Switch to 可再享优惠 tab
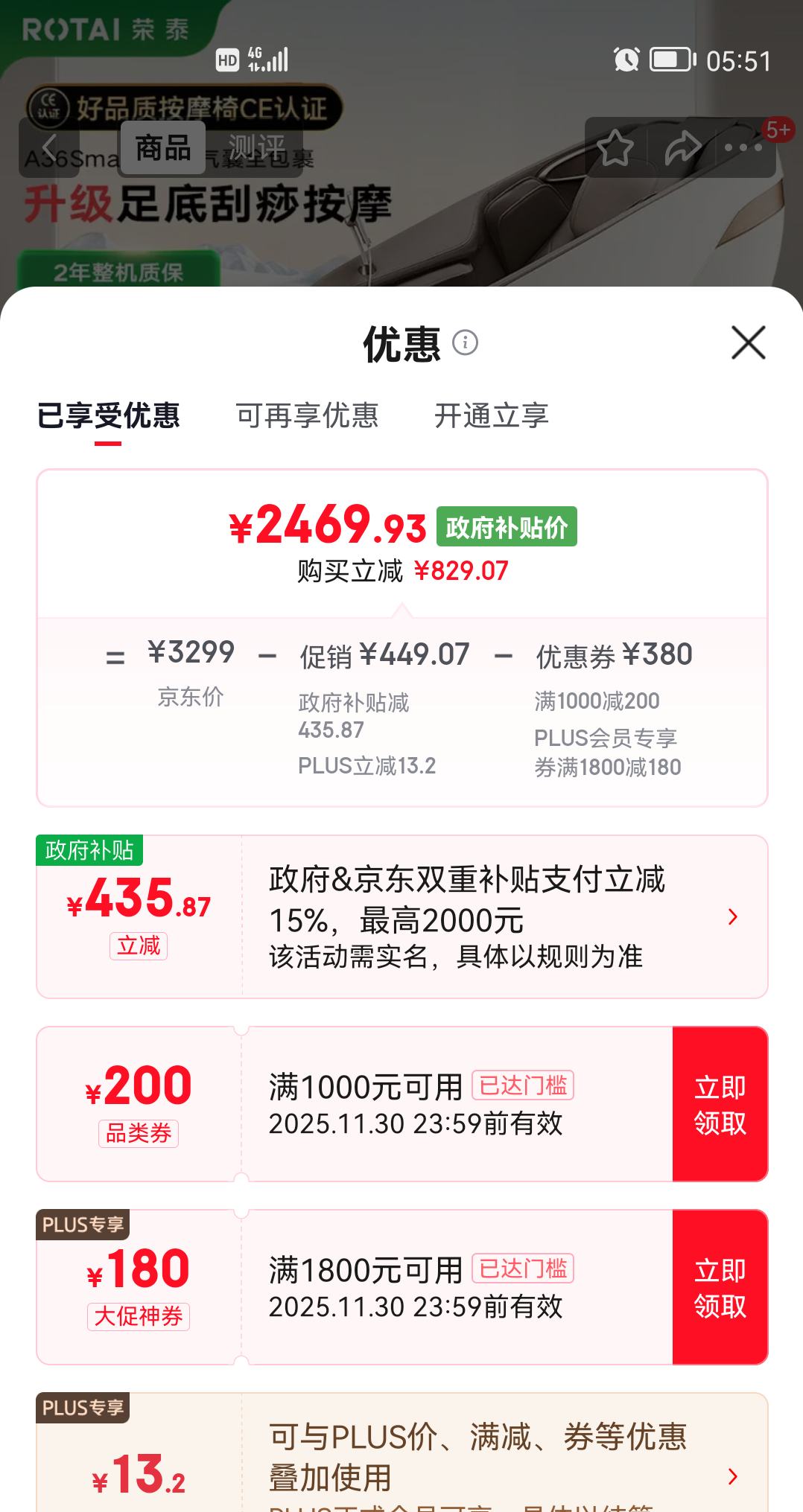 point(307,417)
